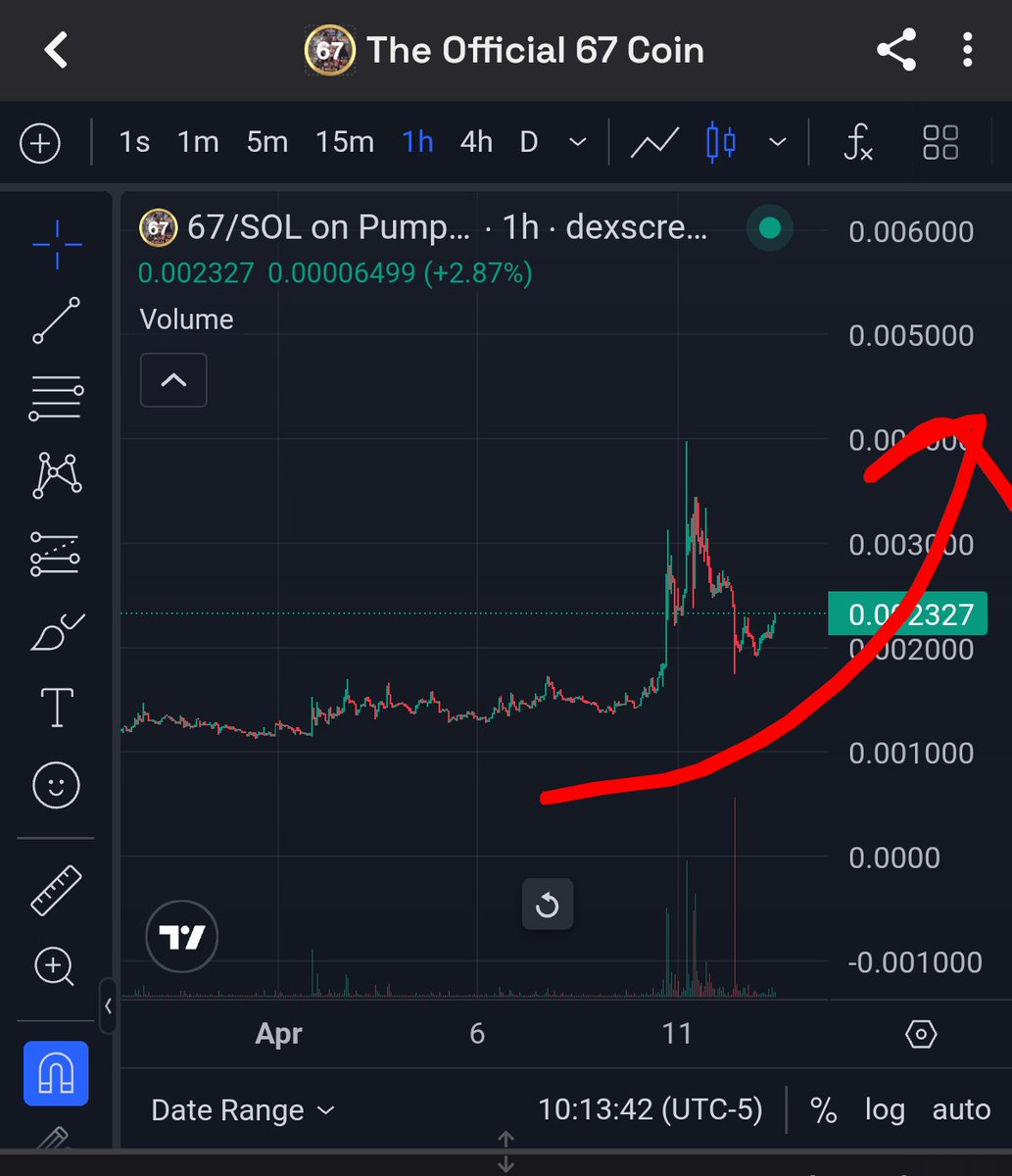Open the indicators fx menu

(858, 143)
